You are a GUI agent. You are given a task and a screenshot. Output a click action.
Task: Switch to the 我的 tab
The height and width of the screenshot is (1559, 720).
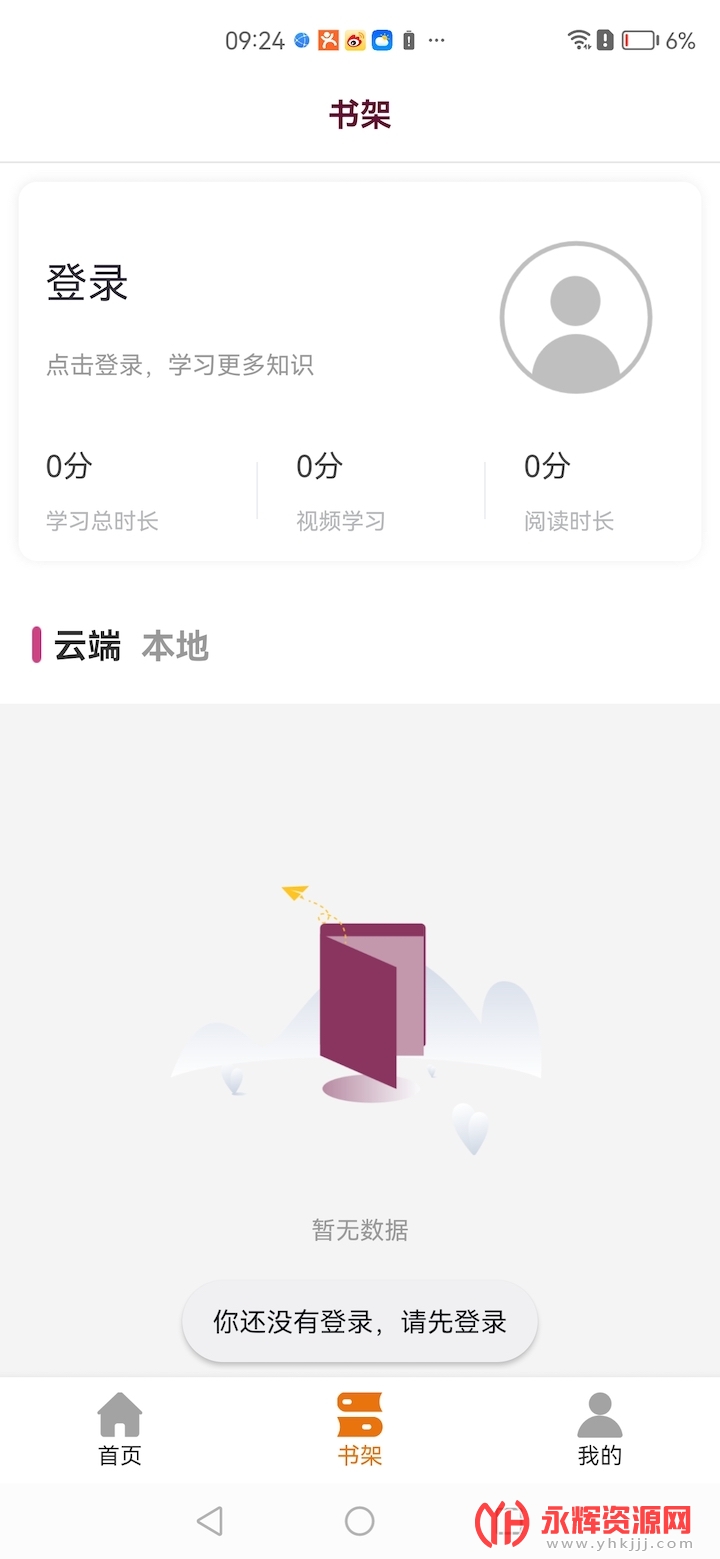[599, 1429]
